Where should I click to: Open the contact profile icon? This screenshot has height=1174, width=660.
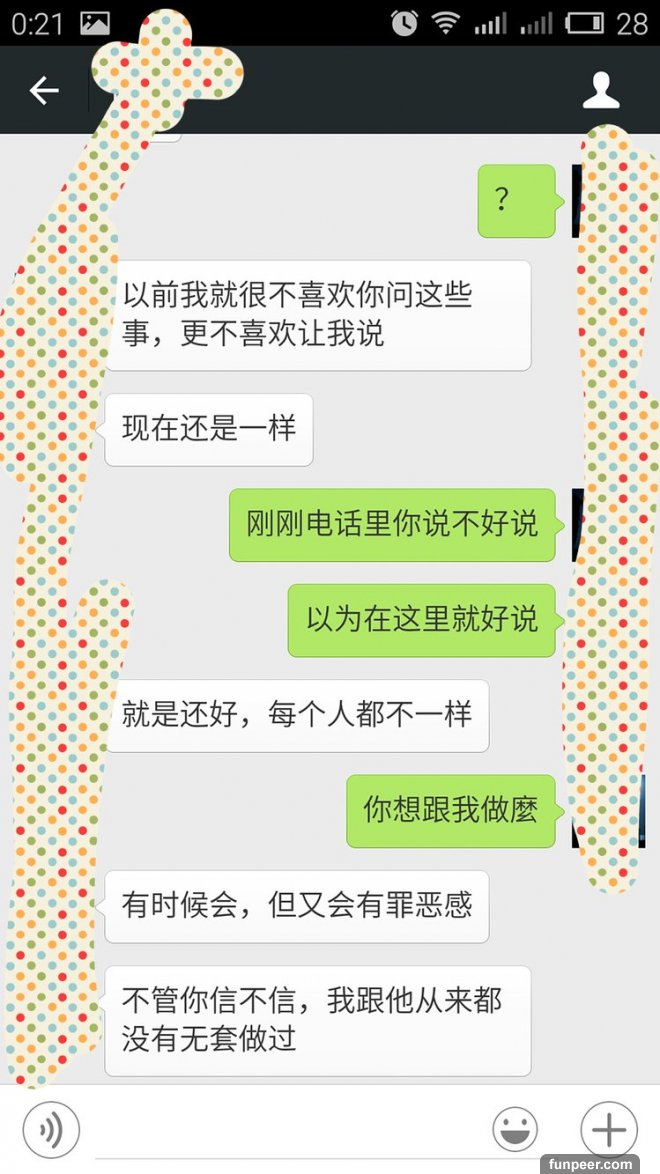[600, 91]
